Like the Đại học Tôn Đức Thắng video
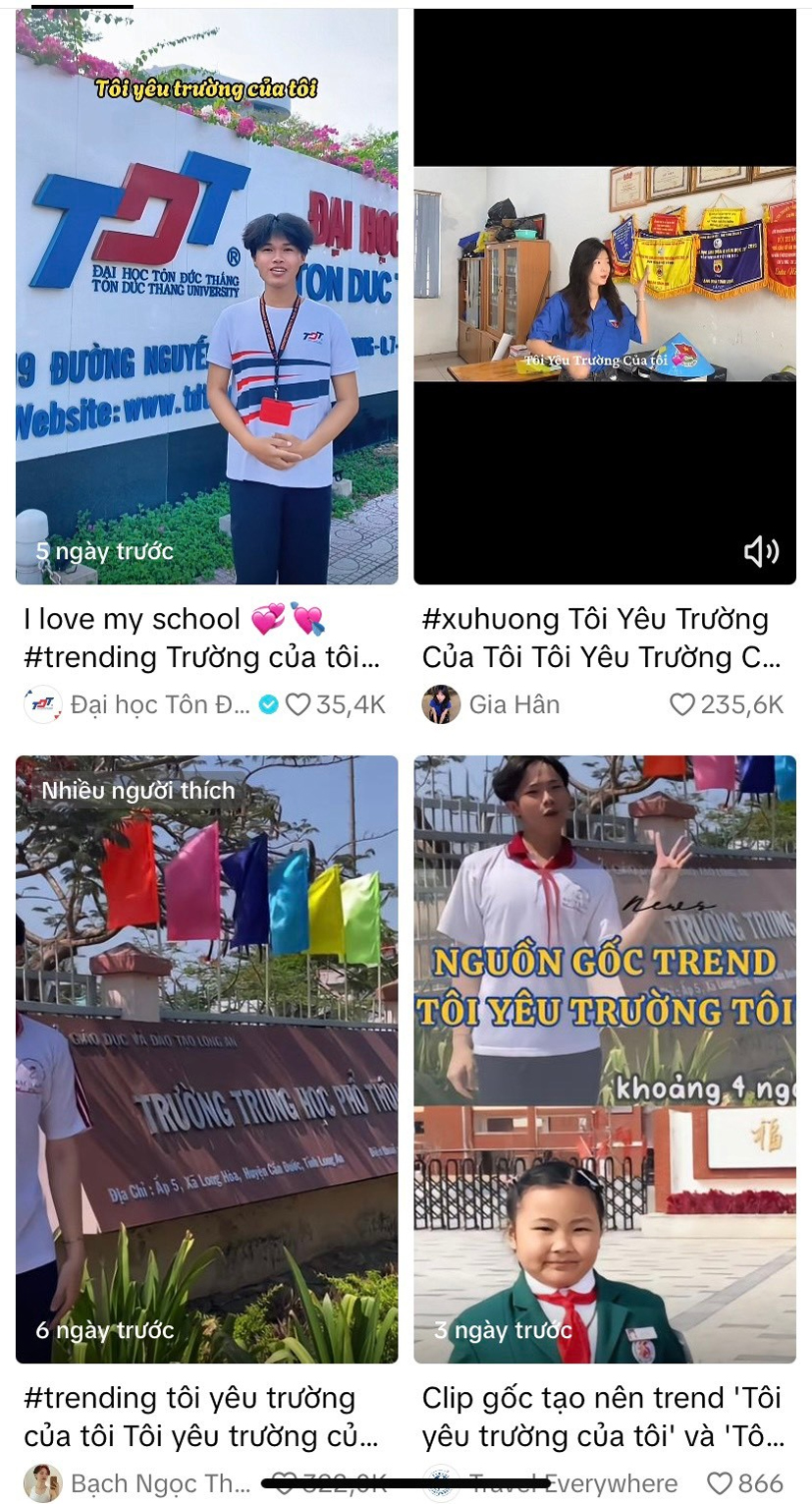The height and width of the screenshot is (1504, 812). tap(298, 704)
